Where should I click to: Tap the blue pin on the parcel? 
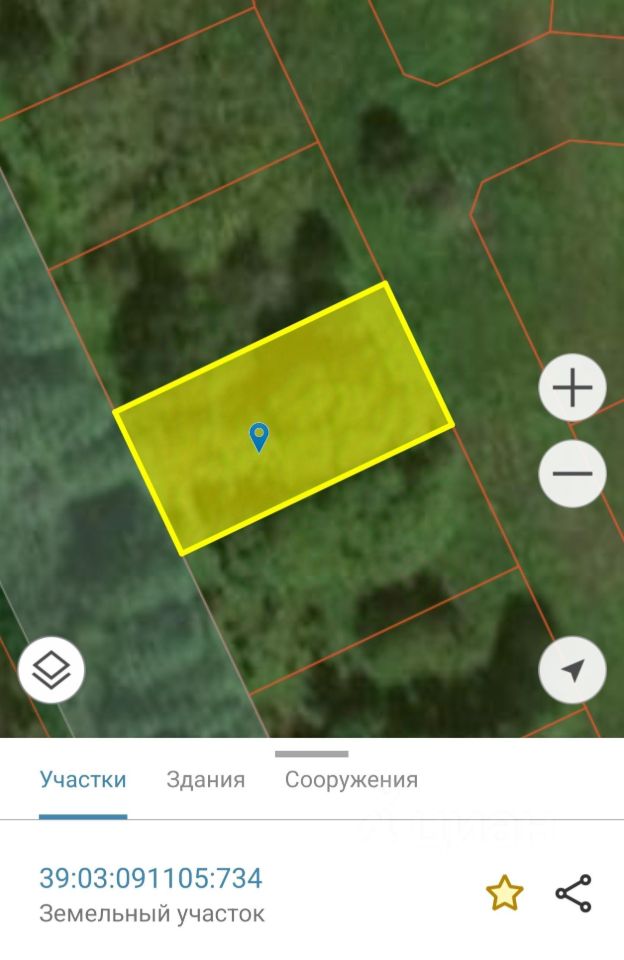259,436
